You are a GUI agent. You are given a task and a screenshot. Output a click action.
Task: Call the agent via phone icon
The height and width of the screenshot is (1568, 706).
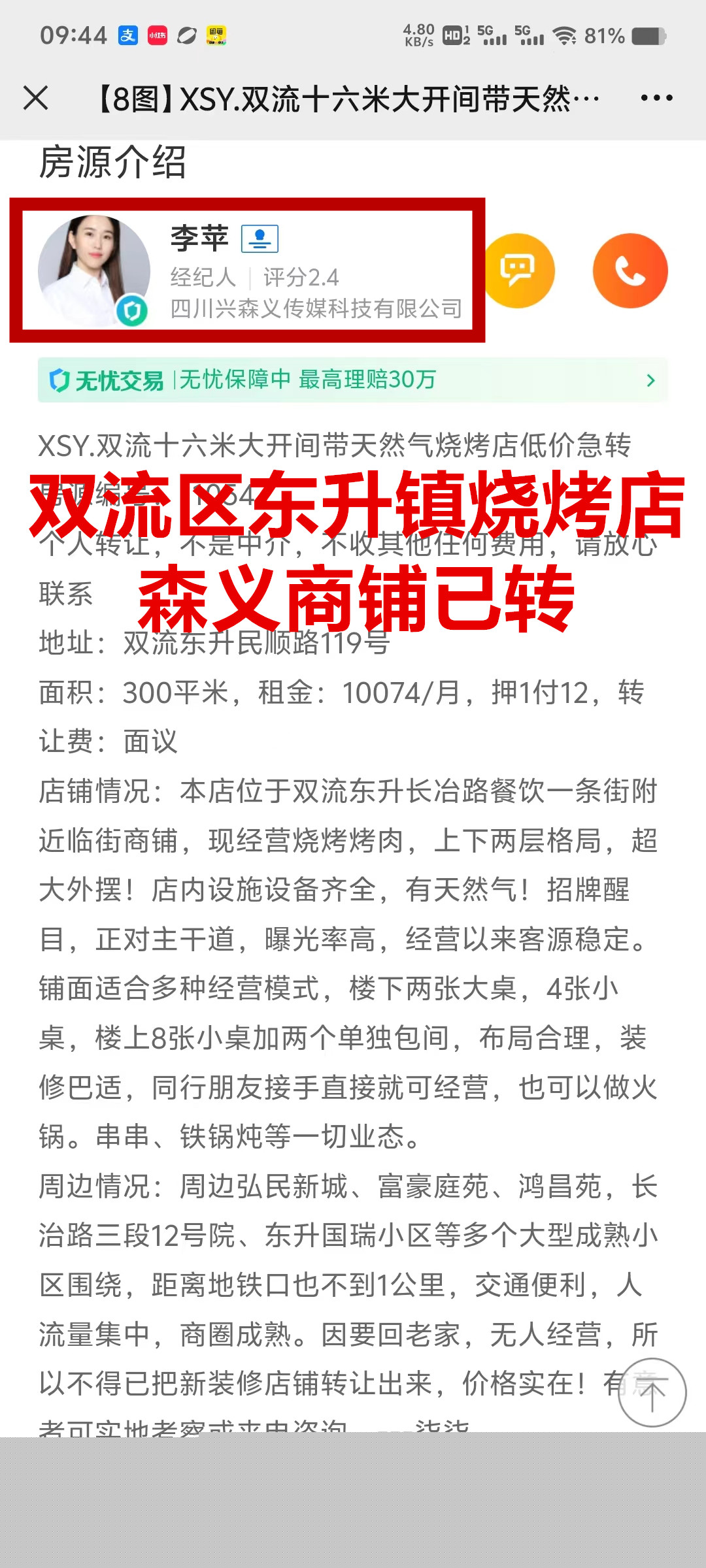630,270
